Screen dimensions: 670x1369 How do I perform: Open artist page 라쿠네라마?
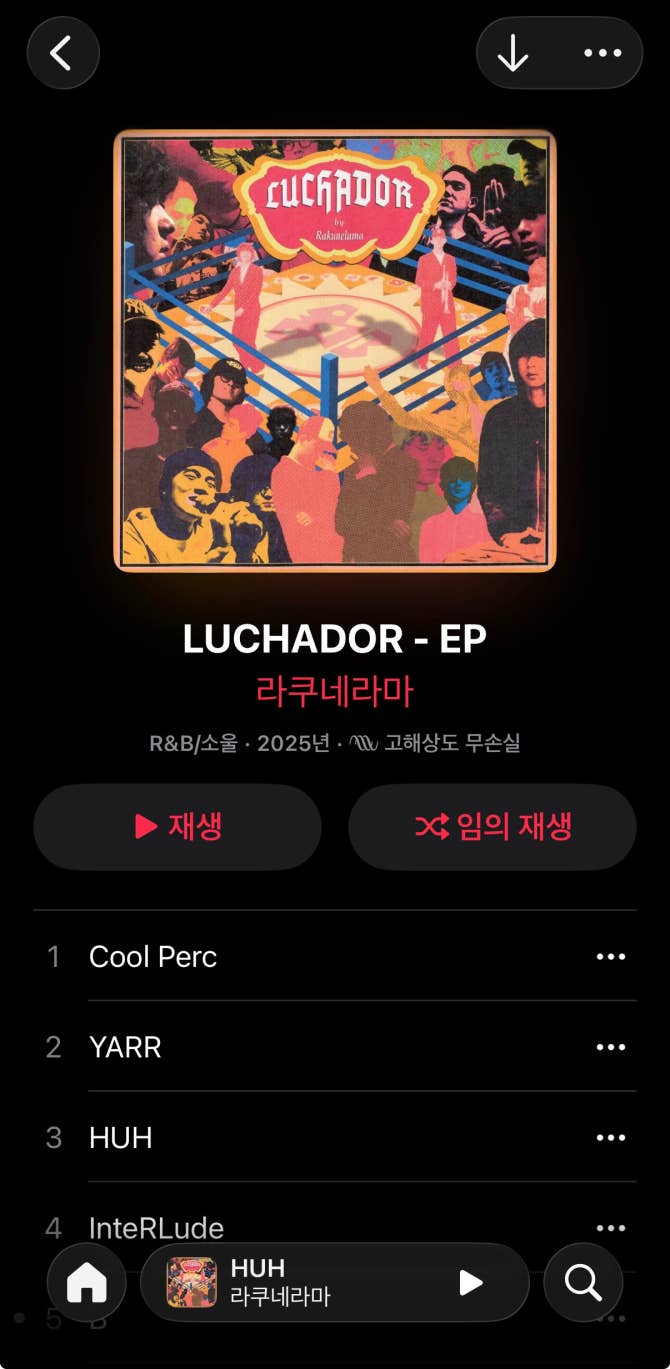[x=334, y=691]
